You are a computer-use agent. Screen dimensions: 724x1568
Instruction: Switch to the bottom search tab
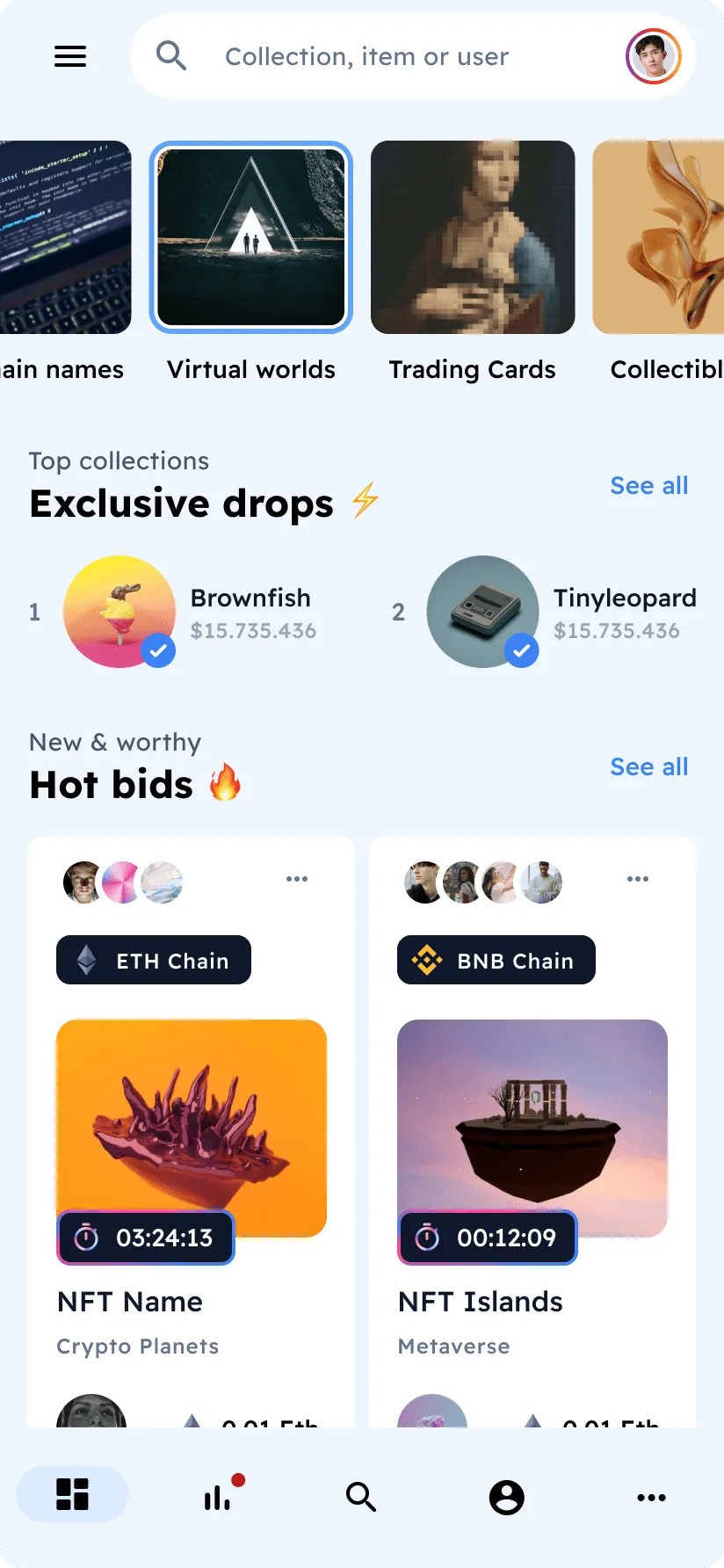361,1496
